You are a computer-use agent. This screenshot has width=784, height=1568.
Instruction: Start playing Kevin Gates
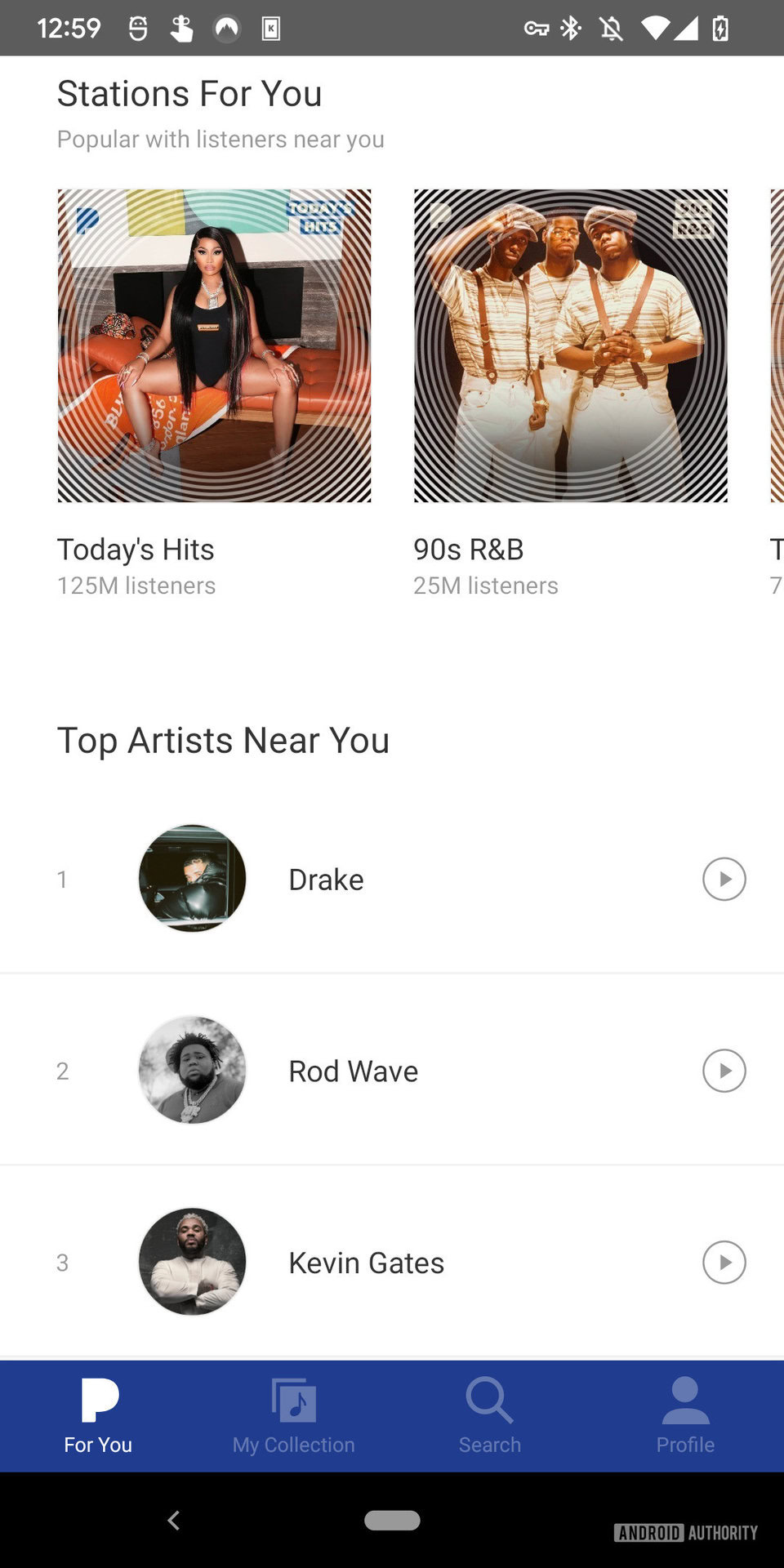[x=724, y=1263]
